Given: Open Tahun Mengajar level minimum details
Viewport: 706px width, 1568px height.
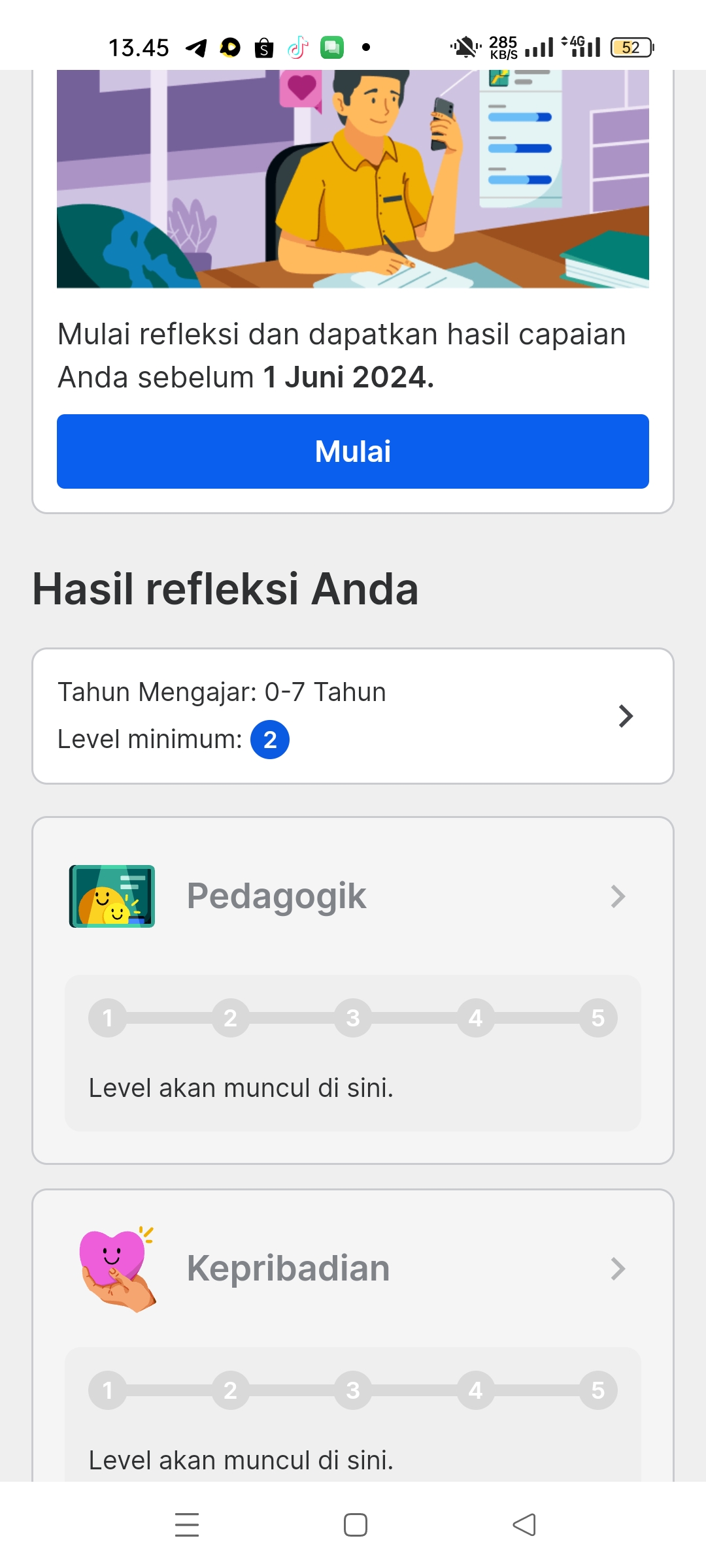Looking at the screenshot, I should coord(353,716).
